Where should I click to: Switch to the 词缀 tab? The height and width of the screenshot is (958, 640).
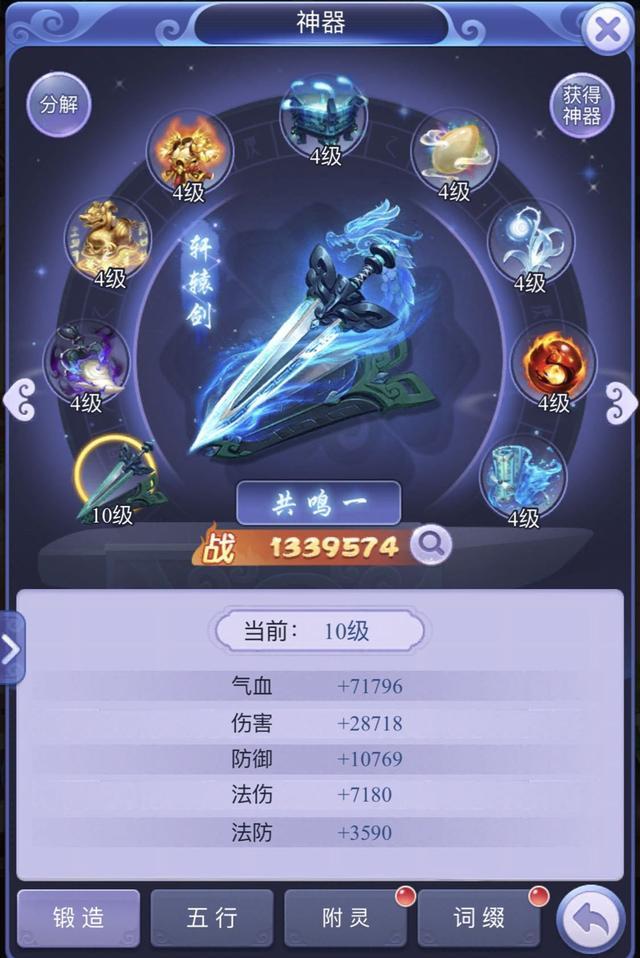(479, 917)
